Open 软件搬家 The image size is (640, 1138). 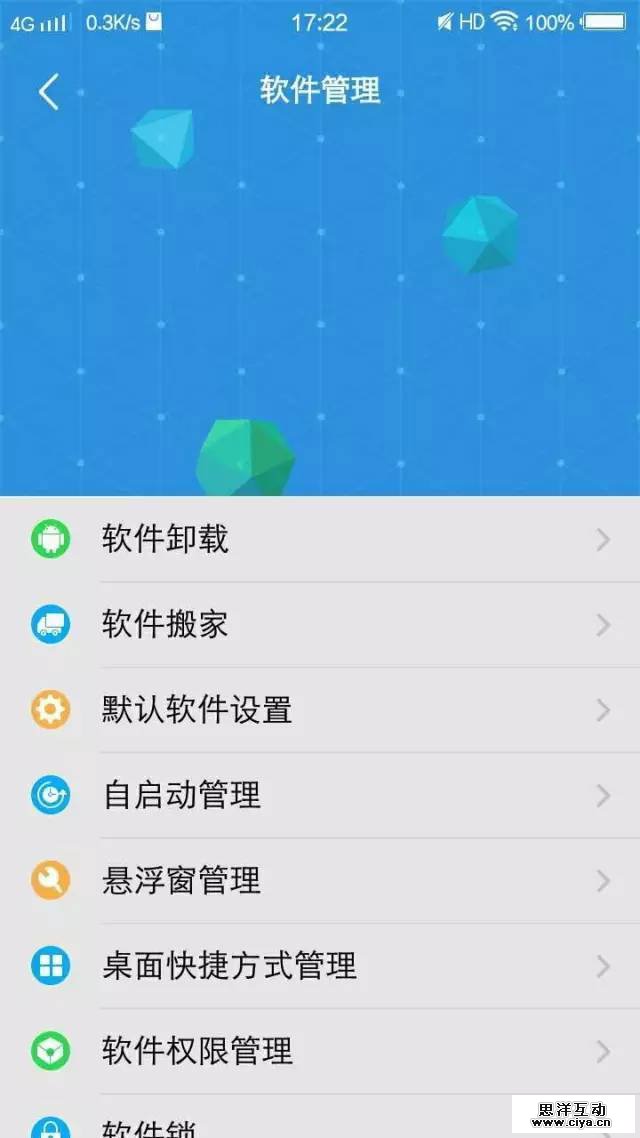(320, 625)
